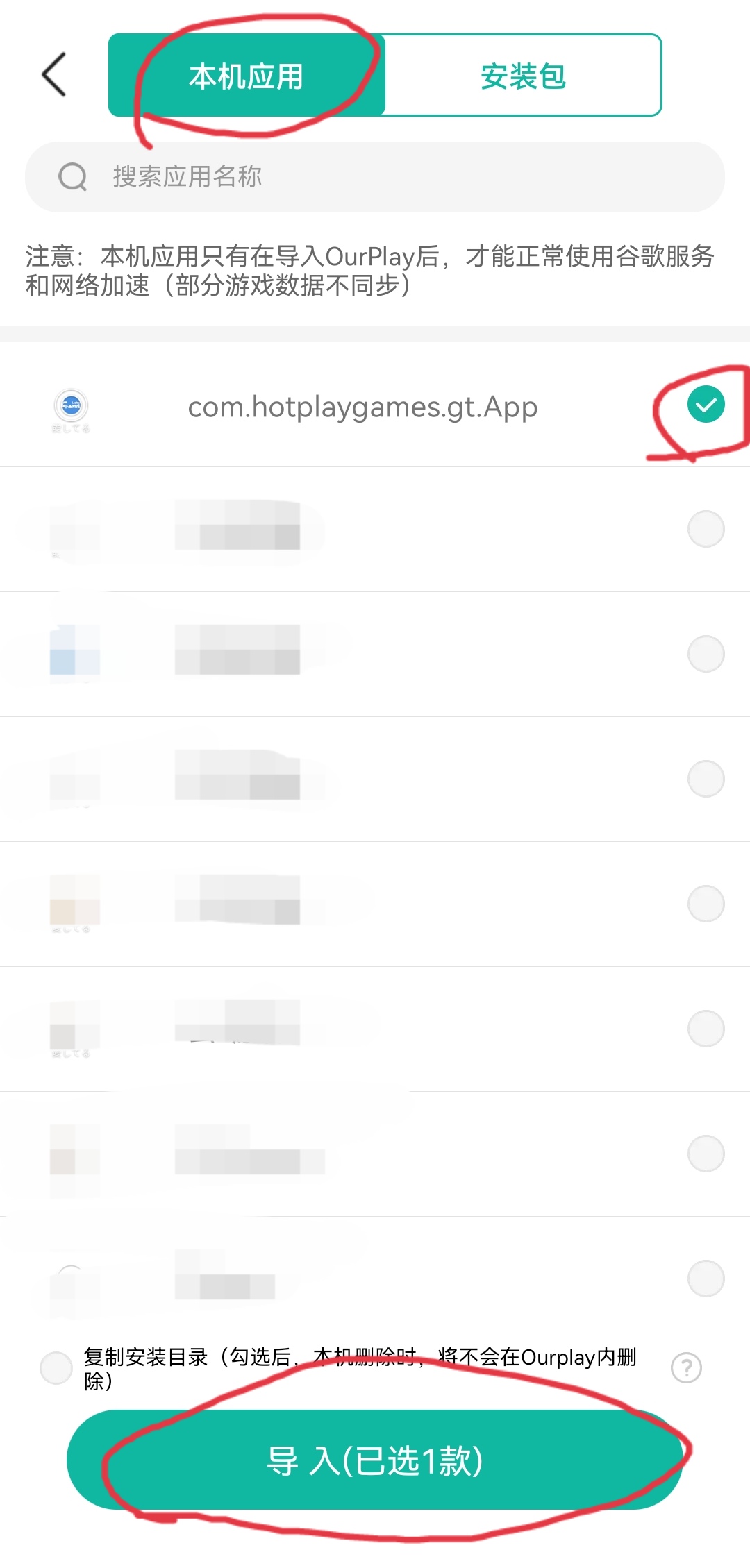Switch to the 安装包 tab
The width and height of the screenshot is (750, 1568).
[523, 76]
